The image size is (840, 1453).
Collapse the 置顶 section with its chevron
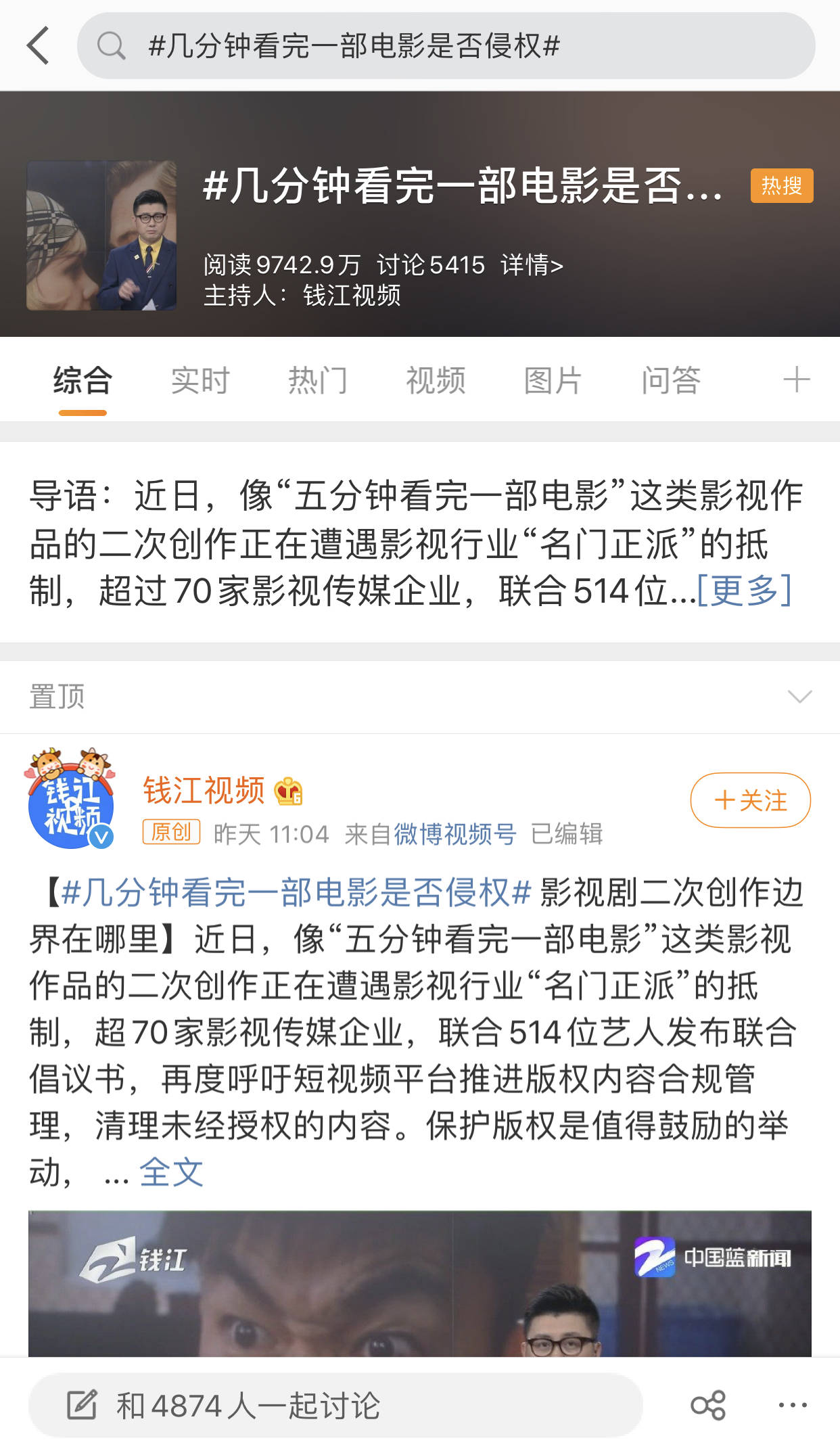pos(799,697)
